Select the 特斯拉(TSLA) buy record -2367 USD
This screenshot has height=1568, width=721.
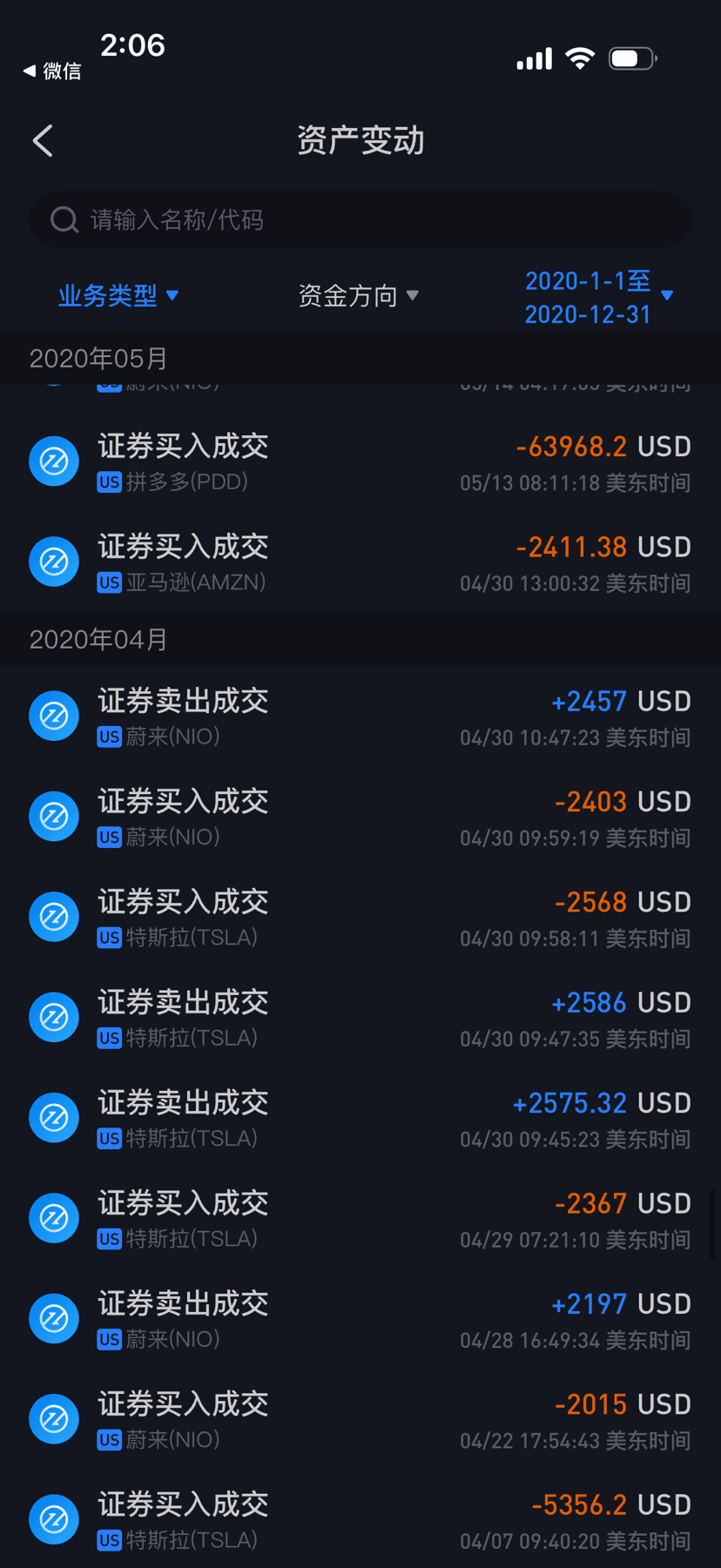pos(360,1219)
